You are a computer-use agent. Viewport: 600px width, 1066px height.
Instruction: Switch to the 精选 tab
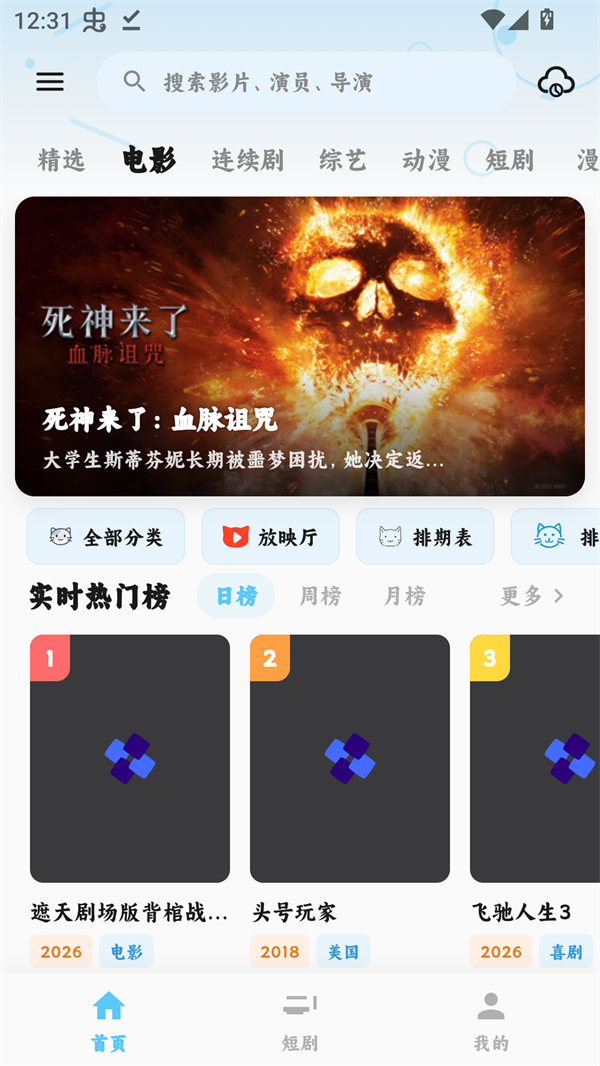(x=62, y=160)
